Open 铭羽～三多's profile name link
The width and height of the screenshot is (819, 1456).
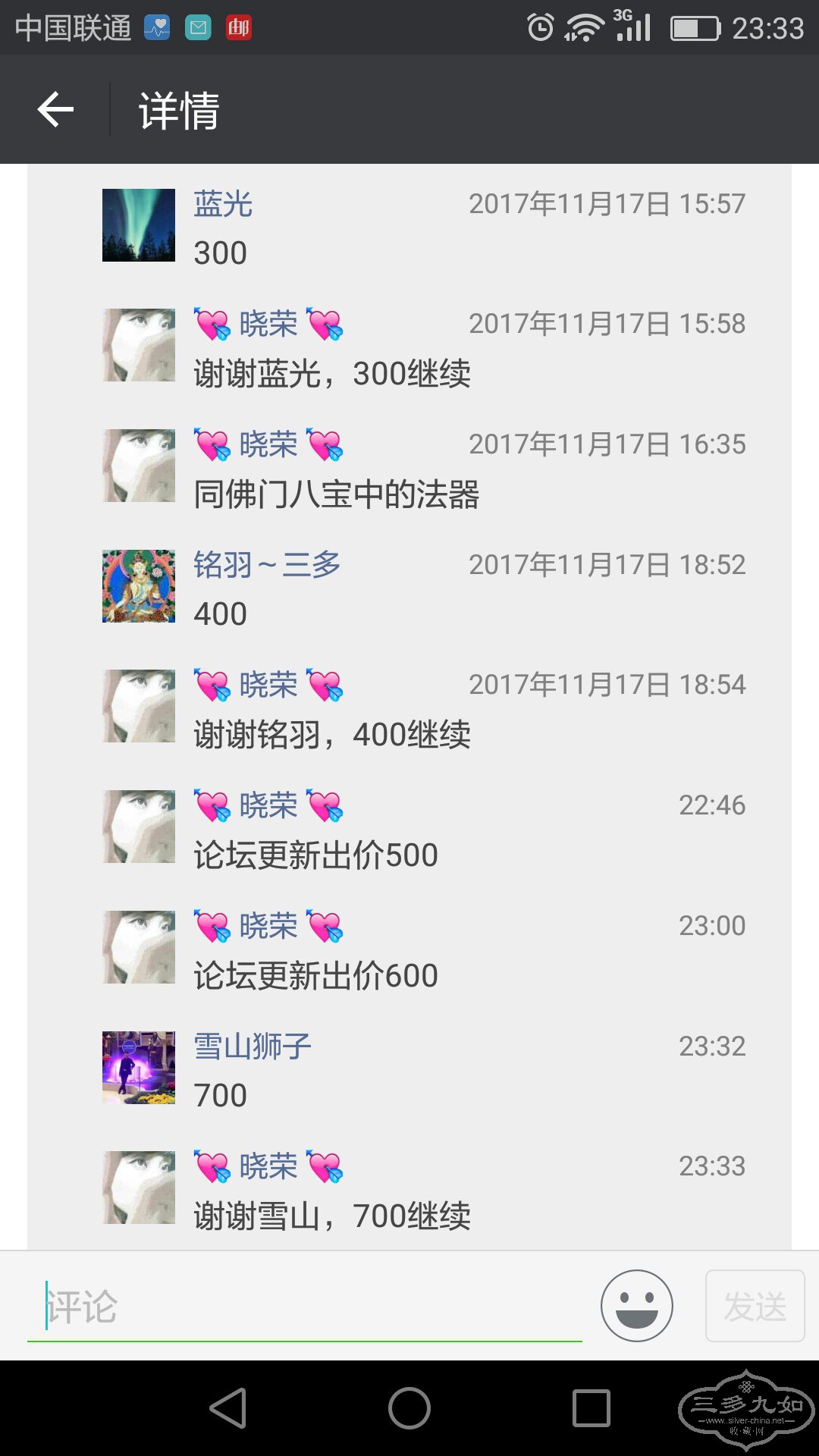click(267, 565)
